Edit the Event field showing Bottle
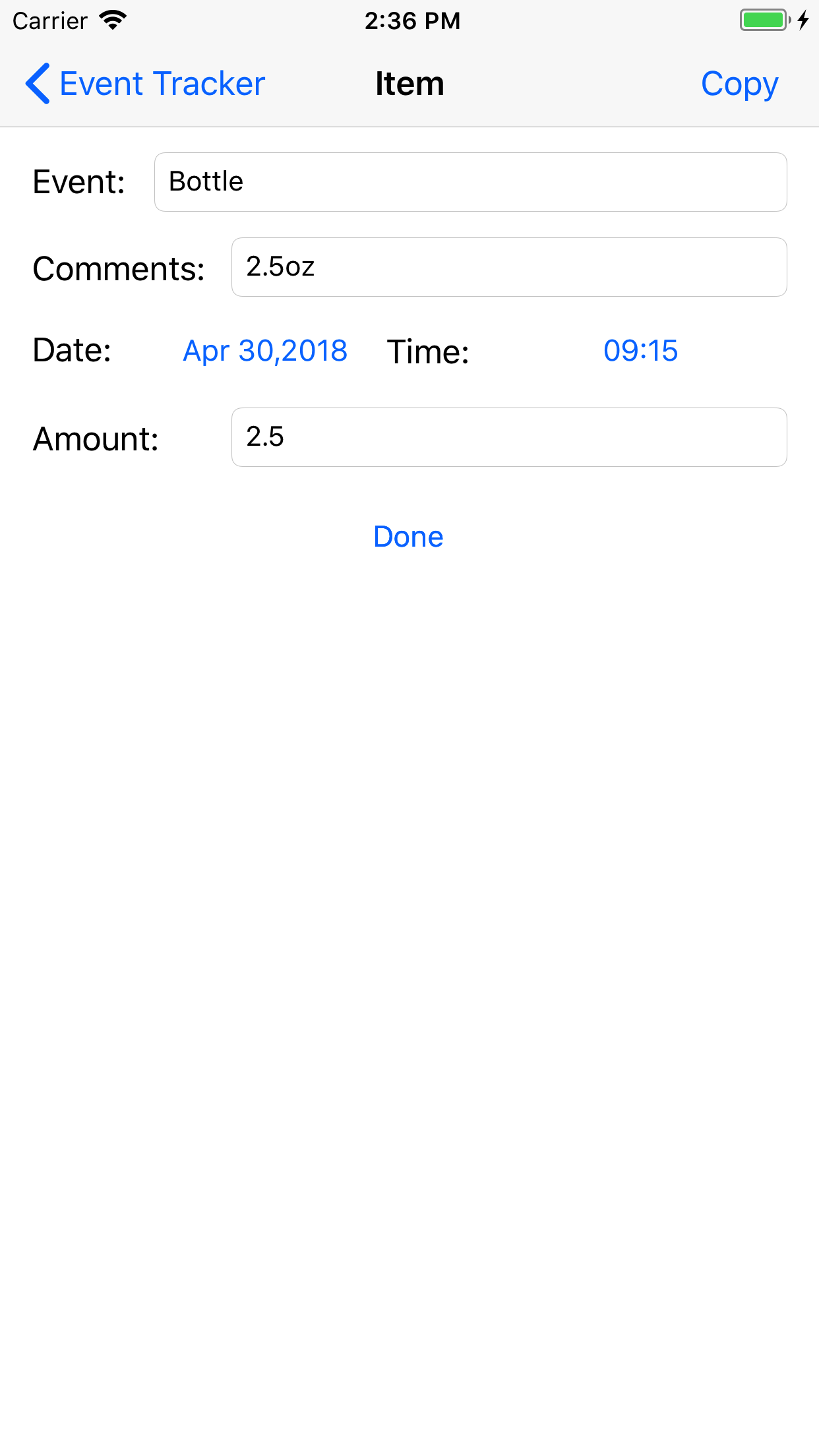 pos(470,182)
